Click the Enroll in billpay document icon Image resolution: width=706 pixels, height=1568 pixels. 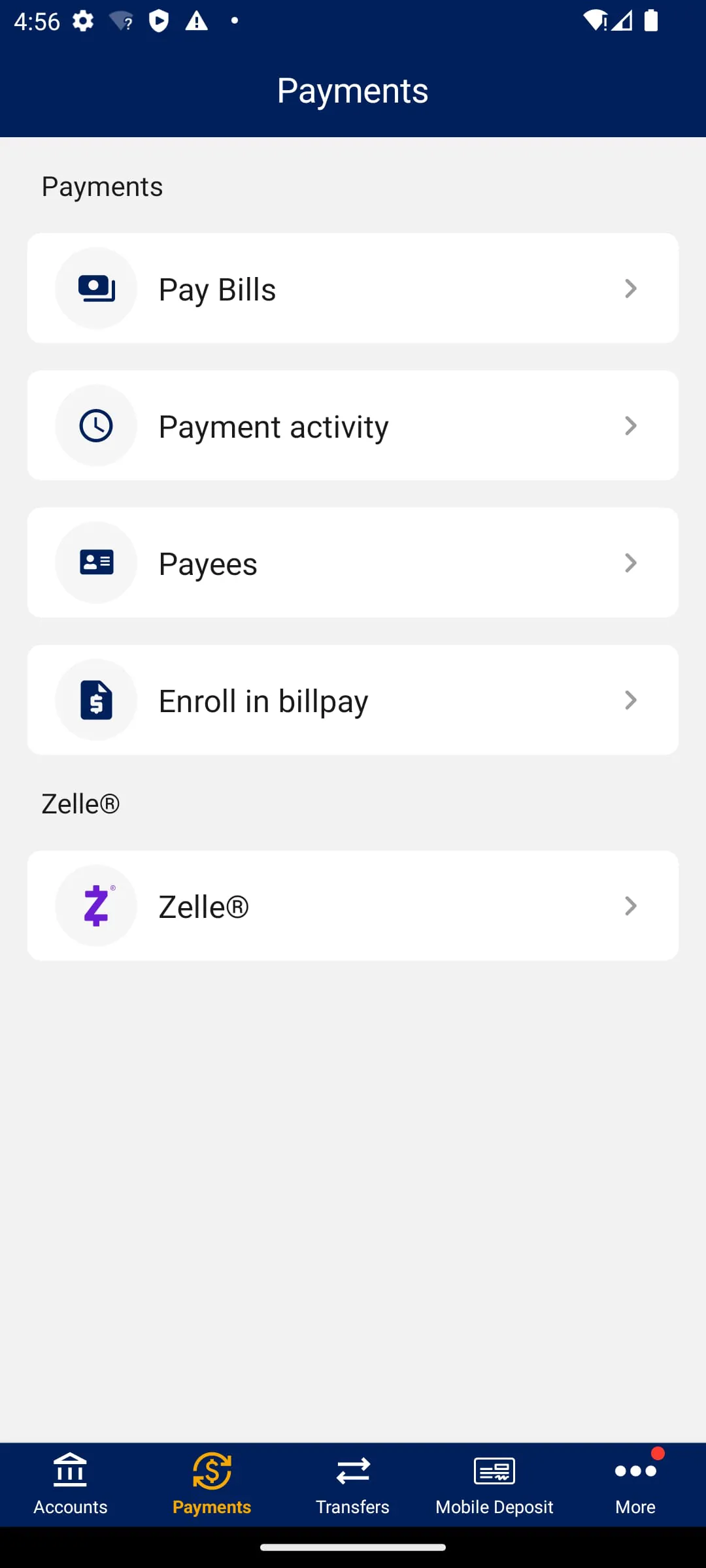click(x=96, y=699)
